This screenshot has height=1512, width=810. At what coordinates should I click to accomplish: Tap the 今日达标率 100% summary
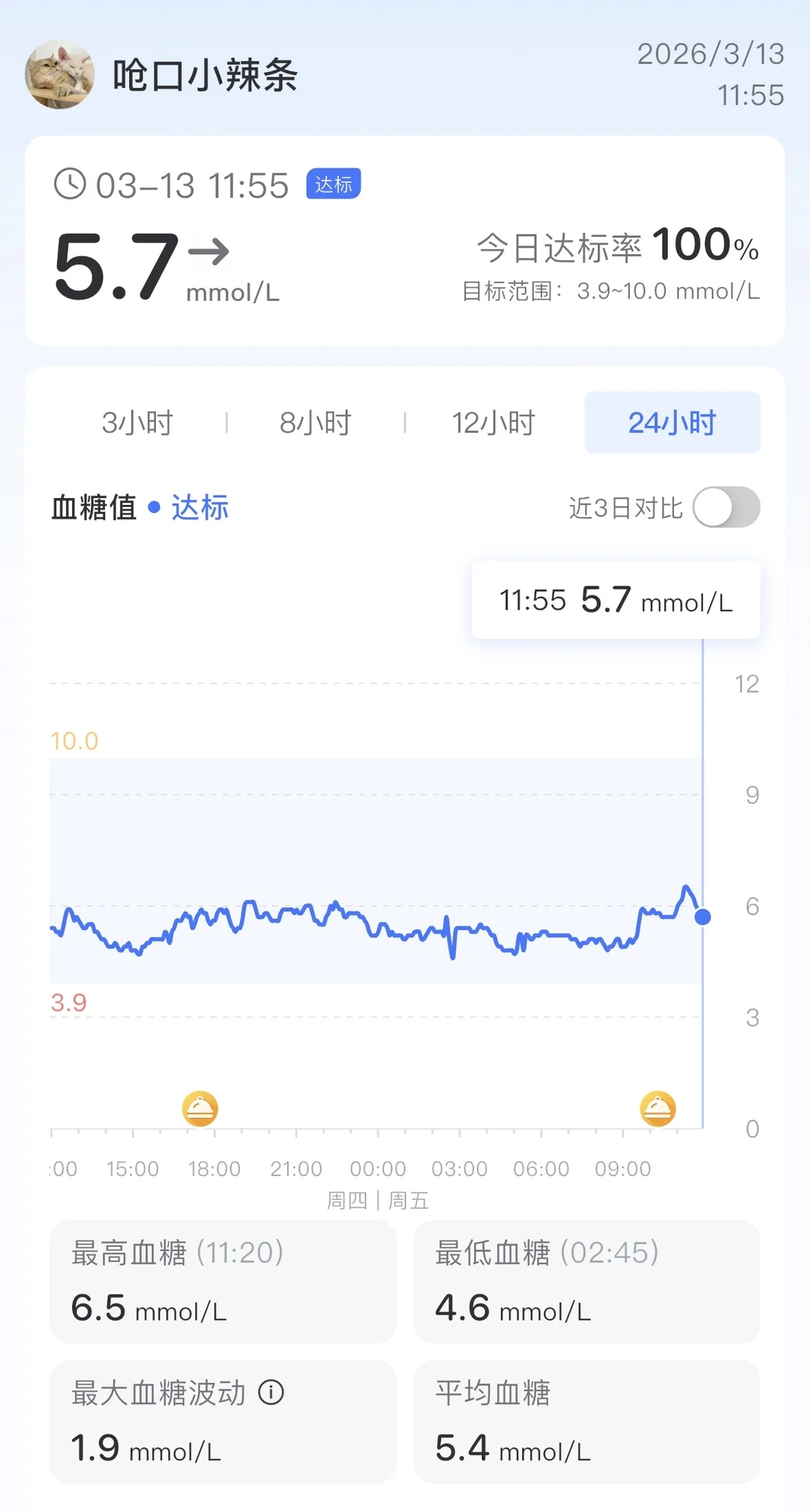[x=616, y=246]
